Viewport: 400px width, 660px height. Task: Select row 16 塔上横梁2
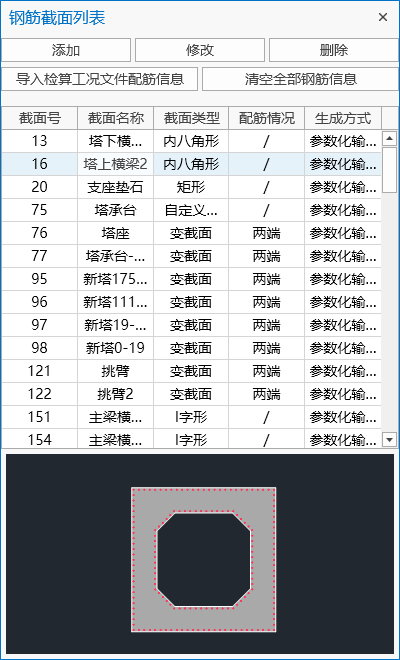192,164
